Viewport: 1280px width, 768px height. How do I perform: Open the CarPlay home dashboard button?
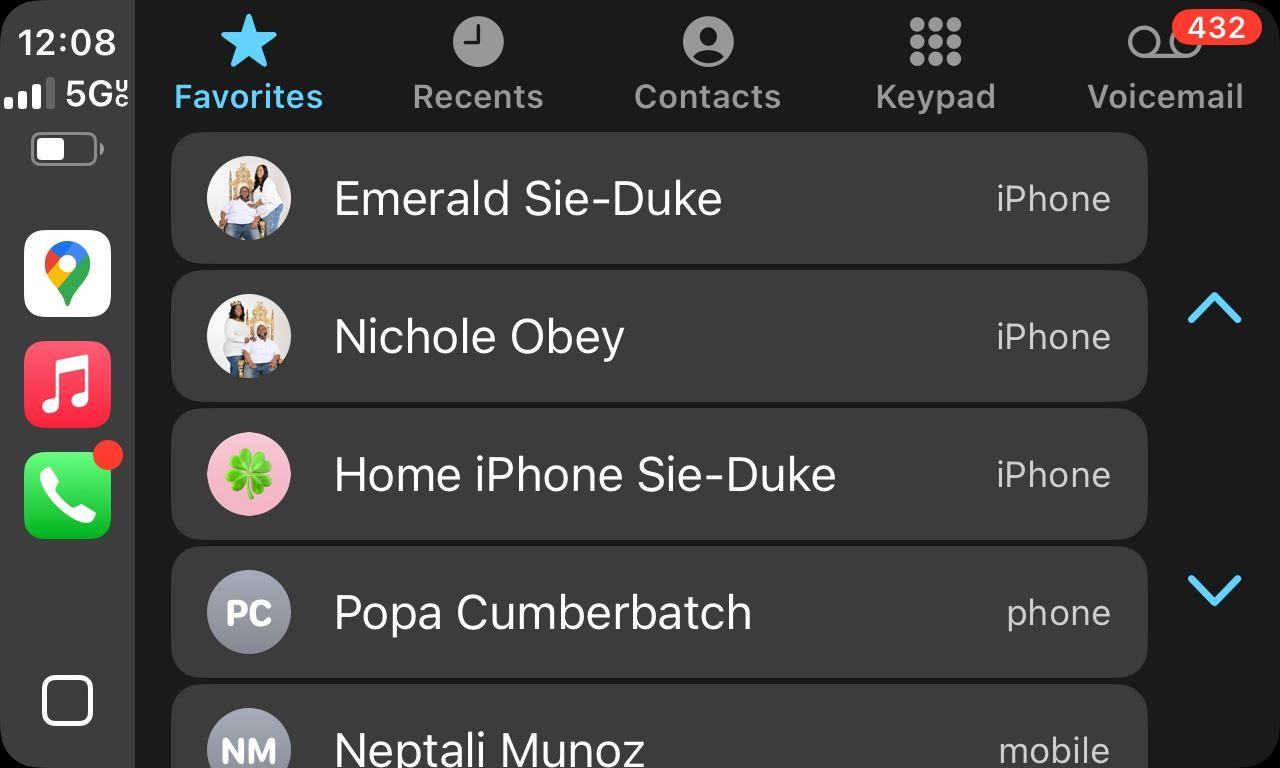point(67,700)
